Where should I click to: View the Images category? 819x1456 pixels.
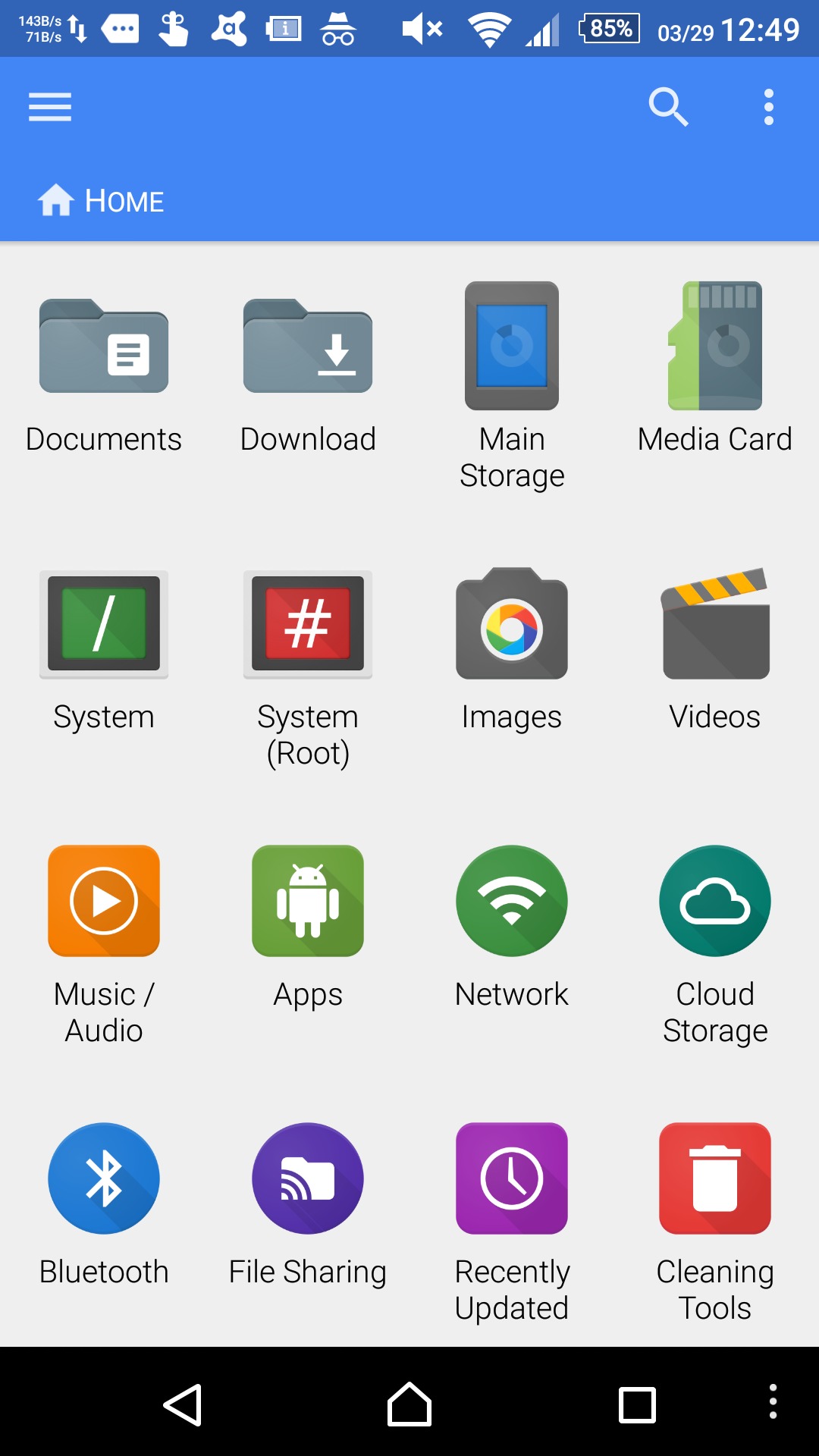512,651
